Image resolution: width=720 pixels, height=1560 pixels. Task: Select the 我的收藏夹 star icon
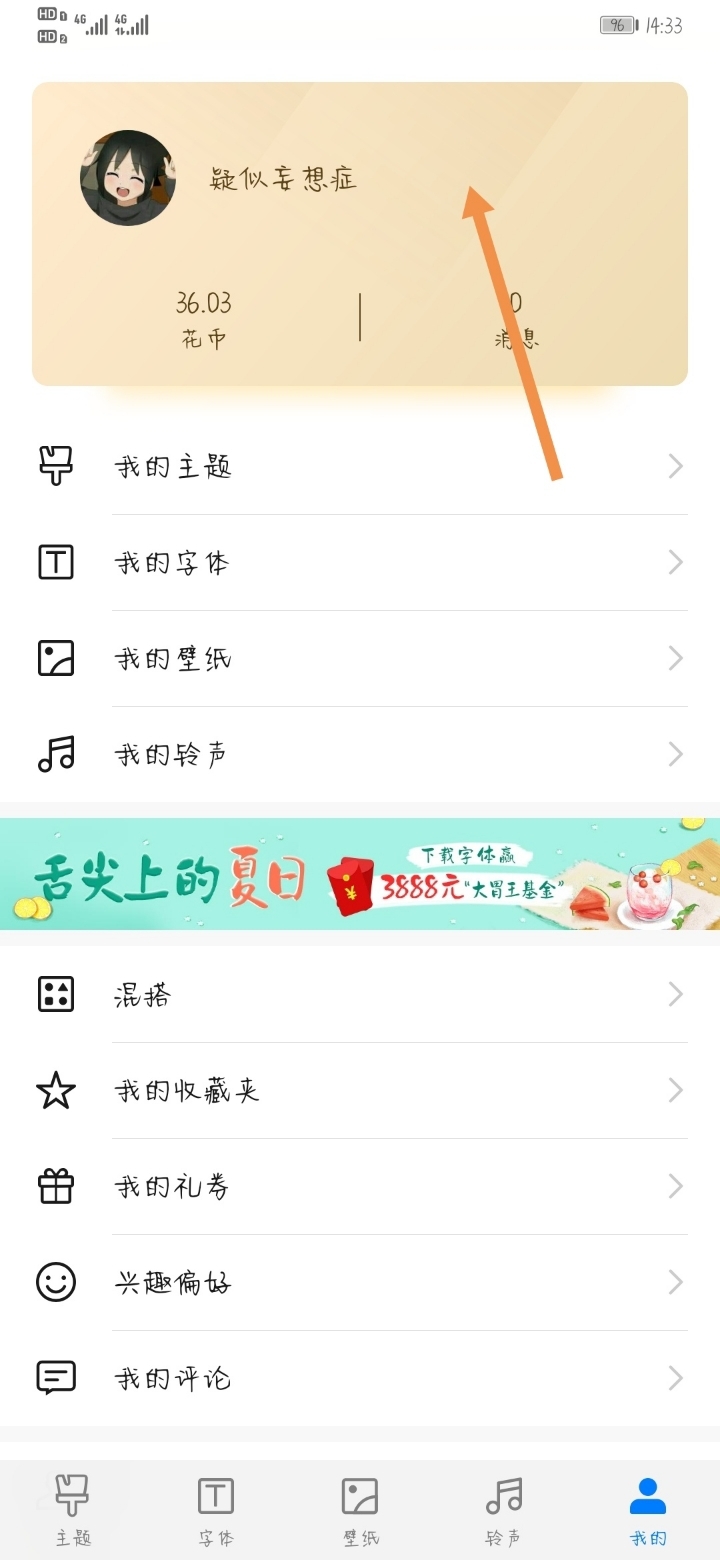[56, 1090]
